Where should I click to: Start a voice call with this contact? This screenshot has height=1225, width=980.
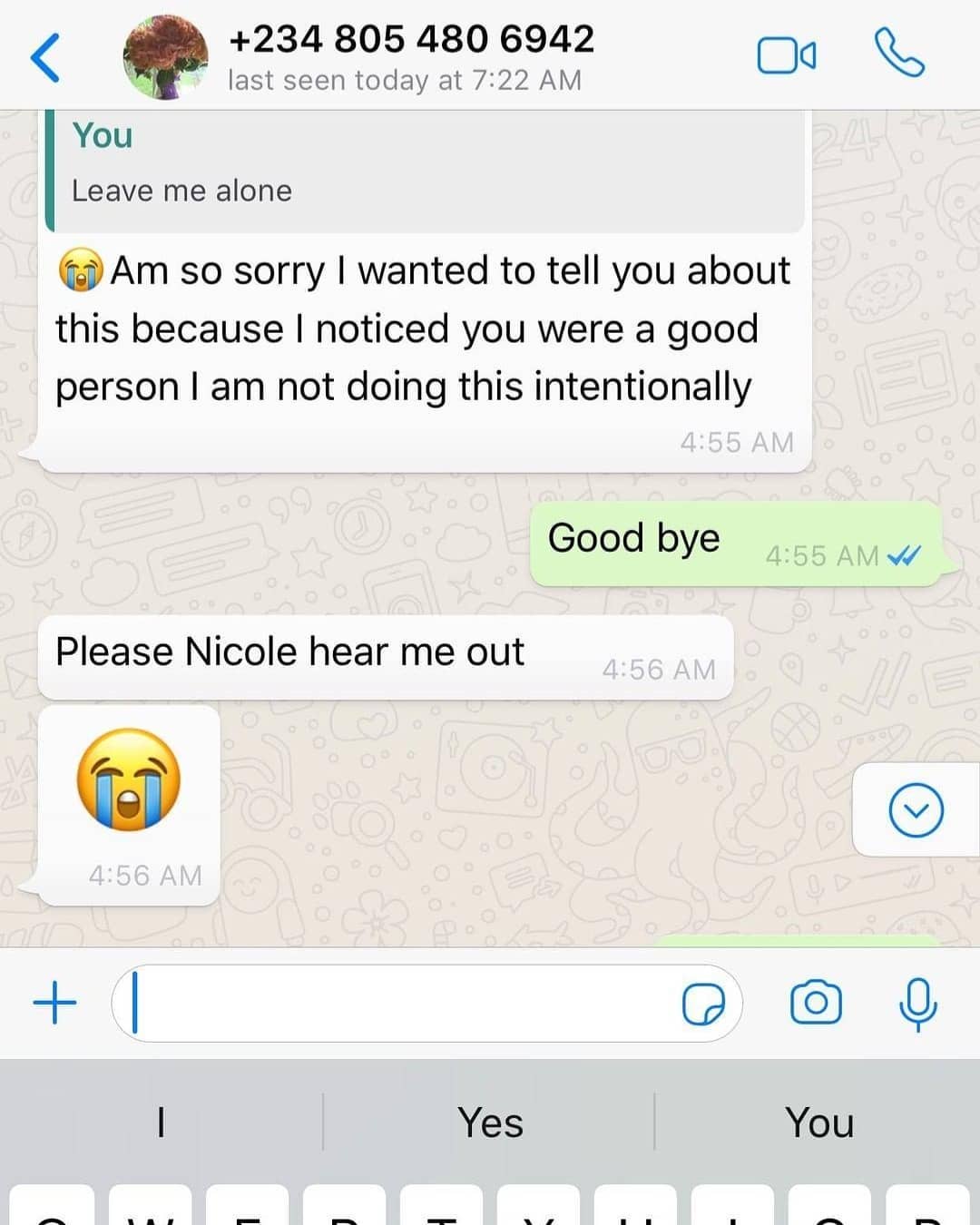[x=898, y=54]
